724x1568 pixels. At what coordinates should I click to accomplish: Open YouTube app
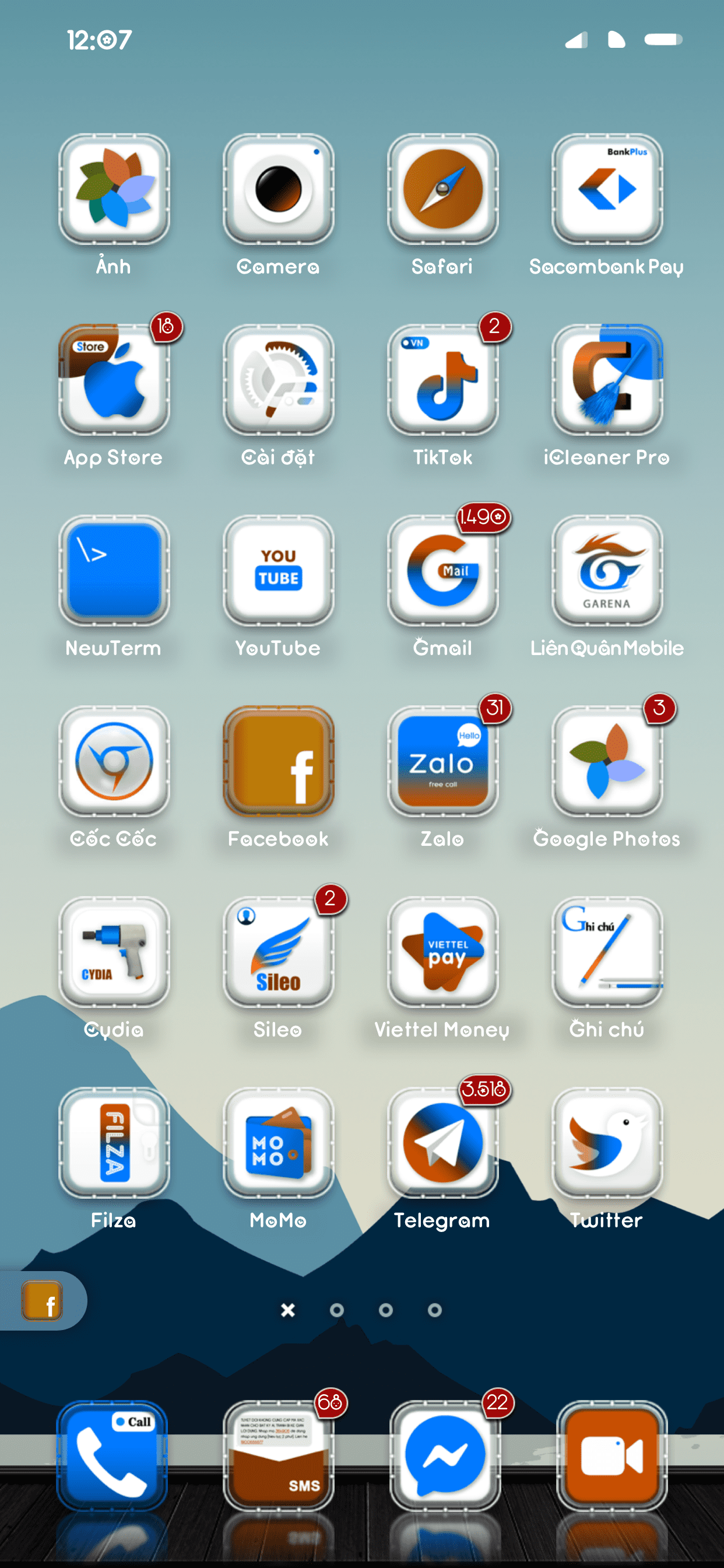point(278,570)
